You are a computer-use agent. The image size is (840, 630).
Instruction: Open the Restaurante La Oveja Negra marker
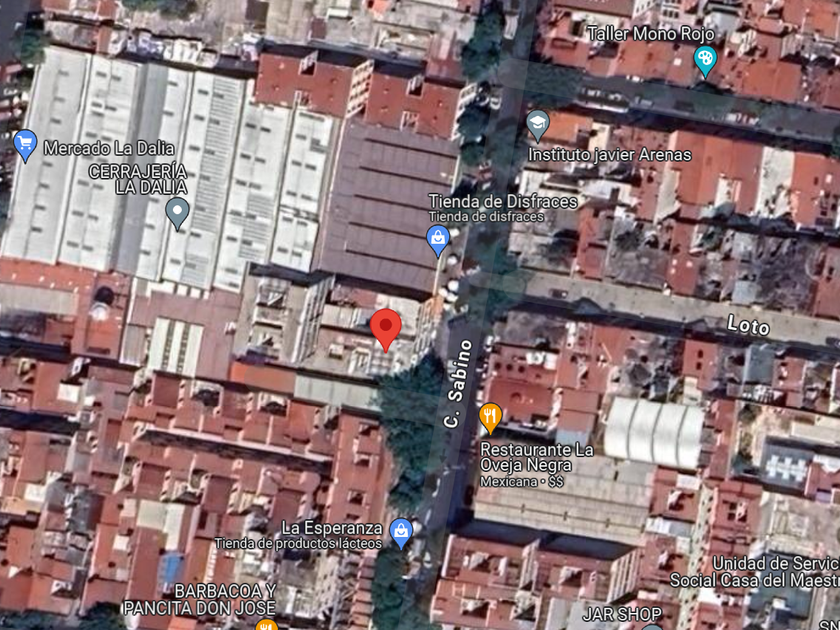point(490,417)
